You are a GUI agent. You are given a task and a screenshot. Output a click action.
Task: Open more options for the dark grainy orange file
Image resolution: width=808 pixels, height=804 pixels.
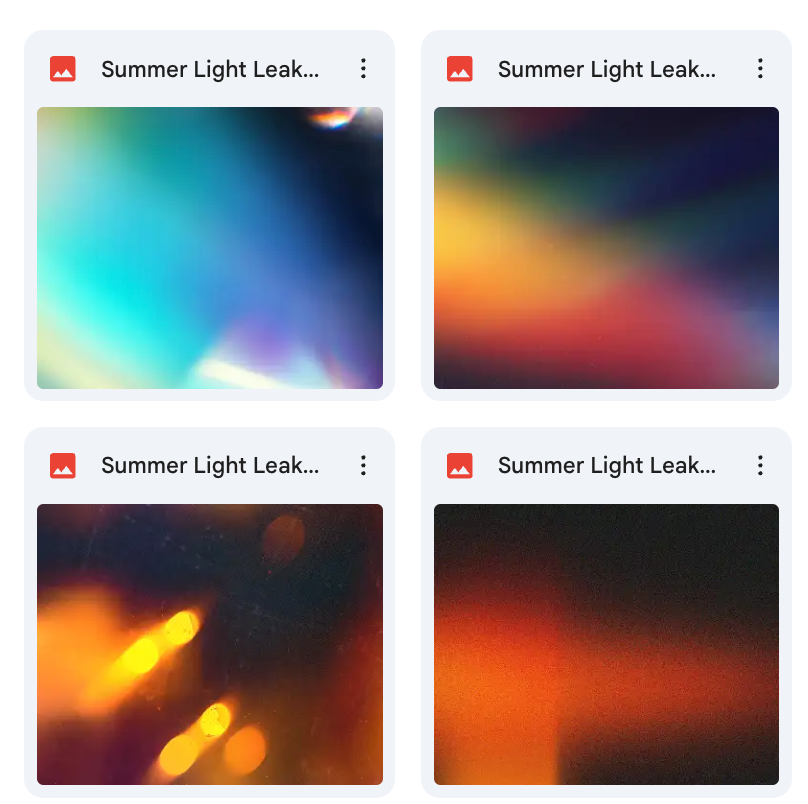pos(760,465)
